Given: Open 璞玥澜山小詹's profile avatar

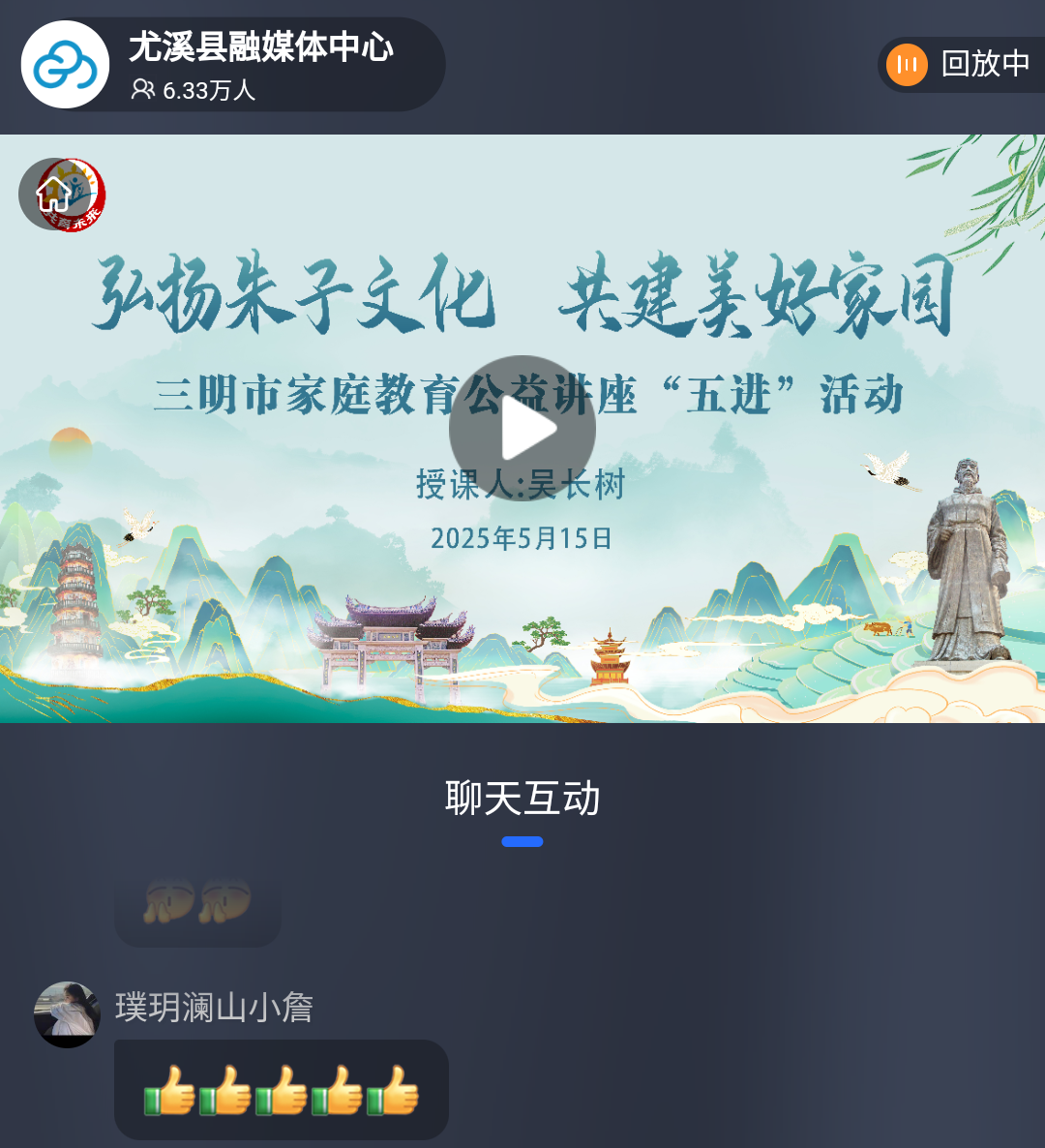Looking at the screenshot, I should click(67, 1014).
